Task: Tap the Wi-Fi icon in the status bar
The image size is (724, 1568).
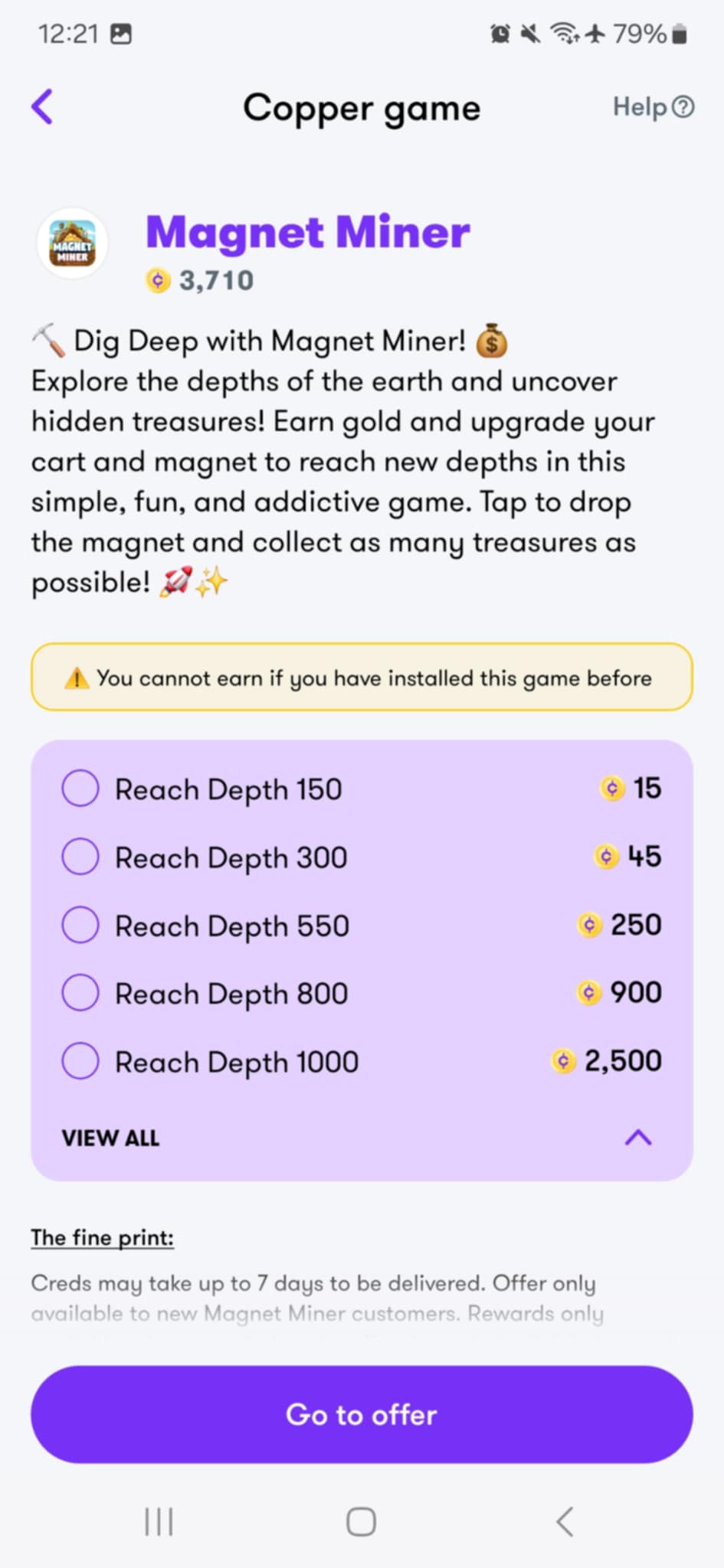Action: [563, 32]
